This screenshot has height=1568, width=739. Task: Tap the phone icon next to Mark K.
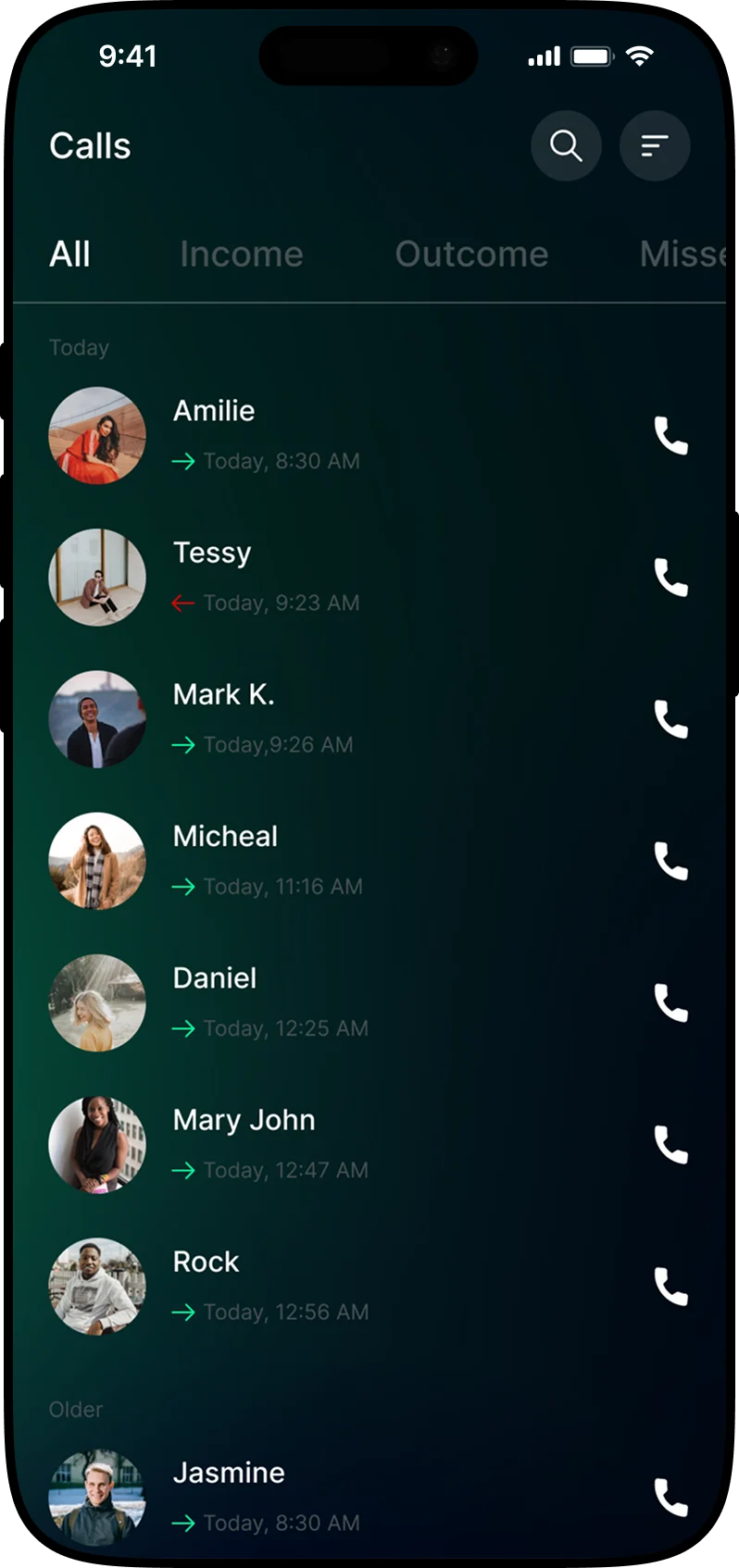(671, 719)
